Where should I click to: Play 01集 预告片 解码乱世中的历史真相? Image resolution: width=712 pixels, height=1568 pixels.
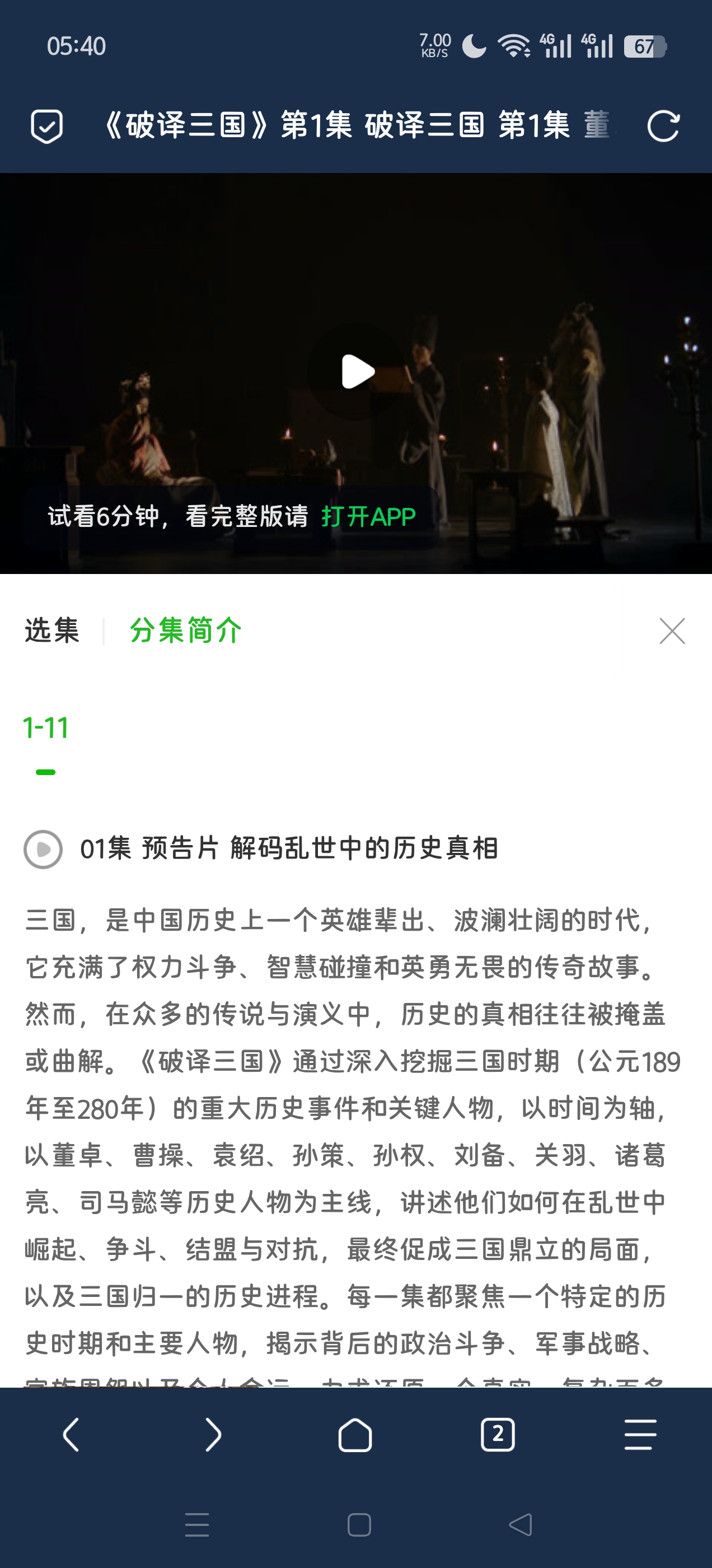[289, 848]
